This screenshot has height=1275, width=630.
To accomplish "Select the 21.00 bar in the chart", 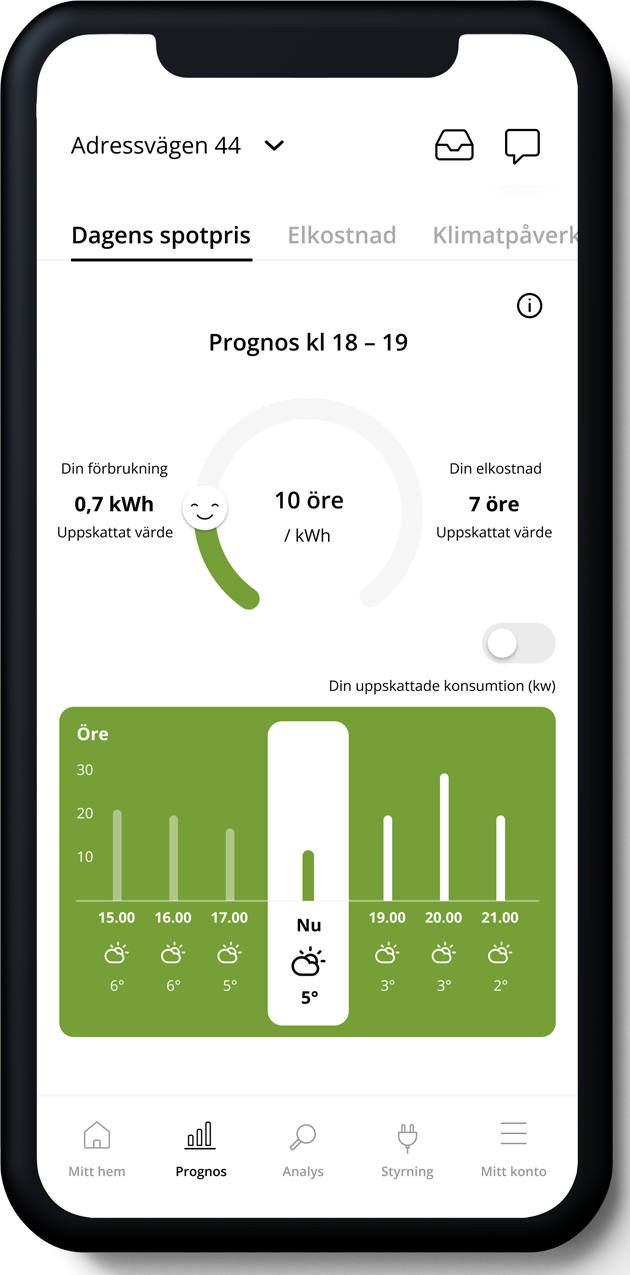I will [500, 858].
